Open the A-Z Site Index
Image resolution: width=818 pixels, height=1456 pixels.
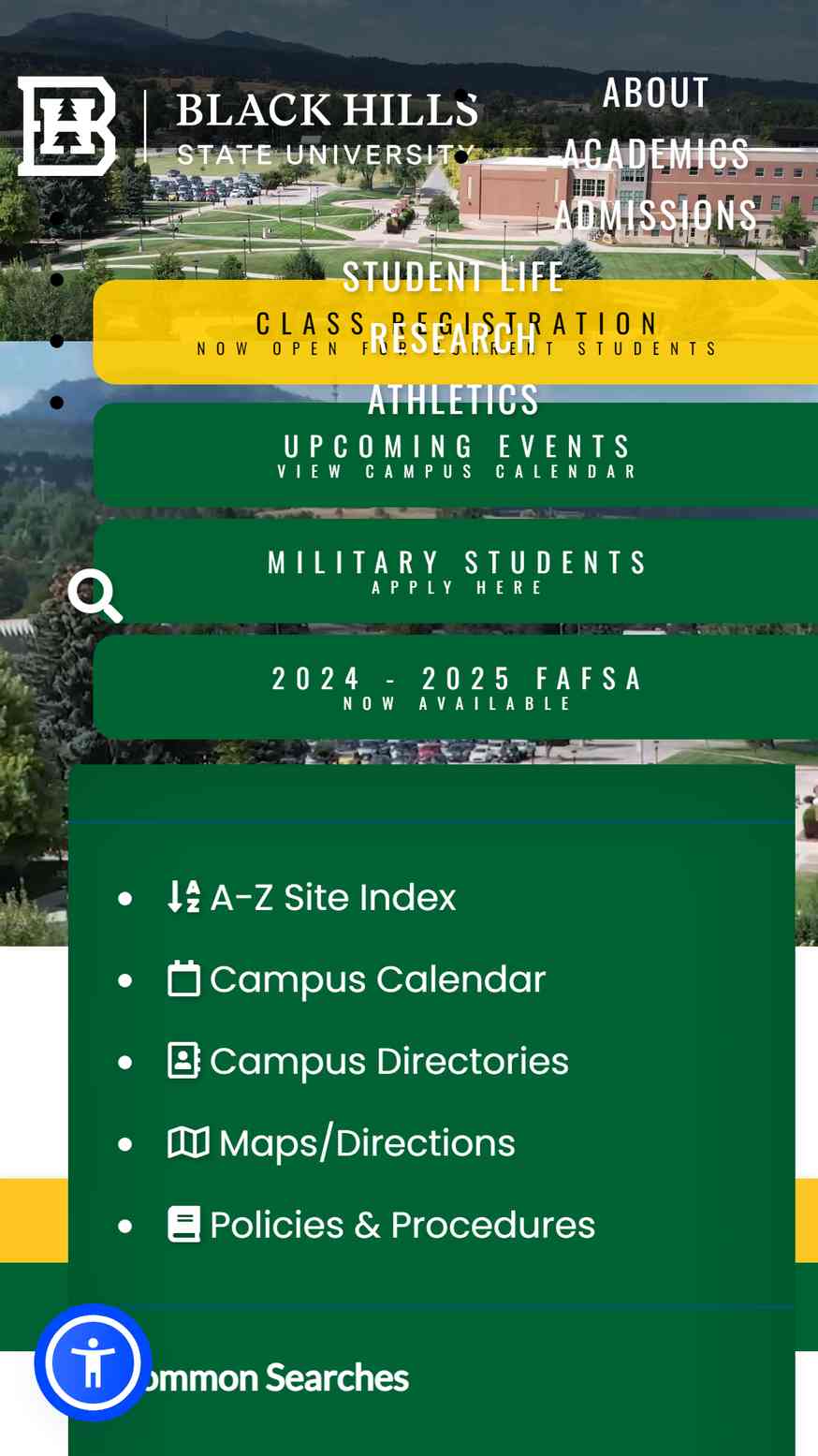[312, 897]
